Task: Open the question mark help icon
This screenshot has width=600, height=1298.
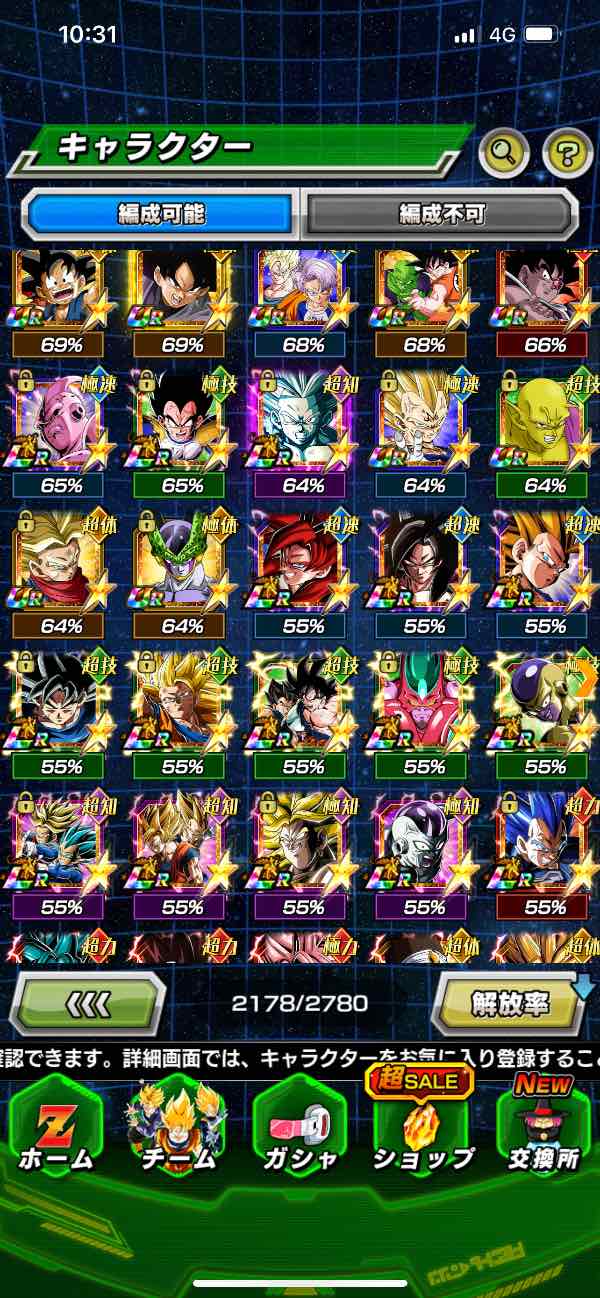Action: point(568,153)
